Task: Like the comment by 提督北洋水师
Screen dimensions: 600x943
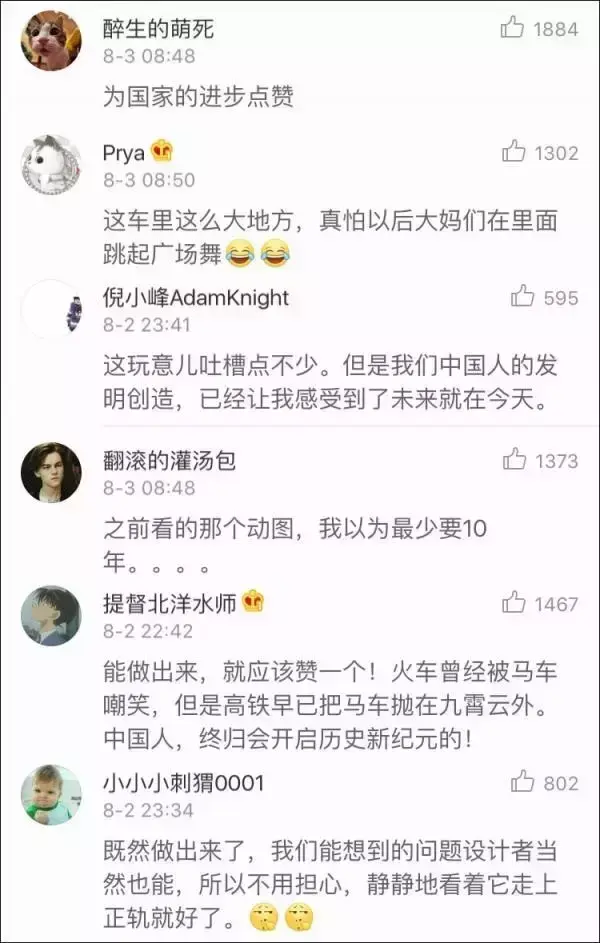Action: click(x=514, y=603)
